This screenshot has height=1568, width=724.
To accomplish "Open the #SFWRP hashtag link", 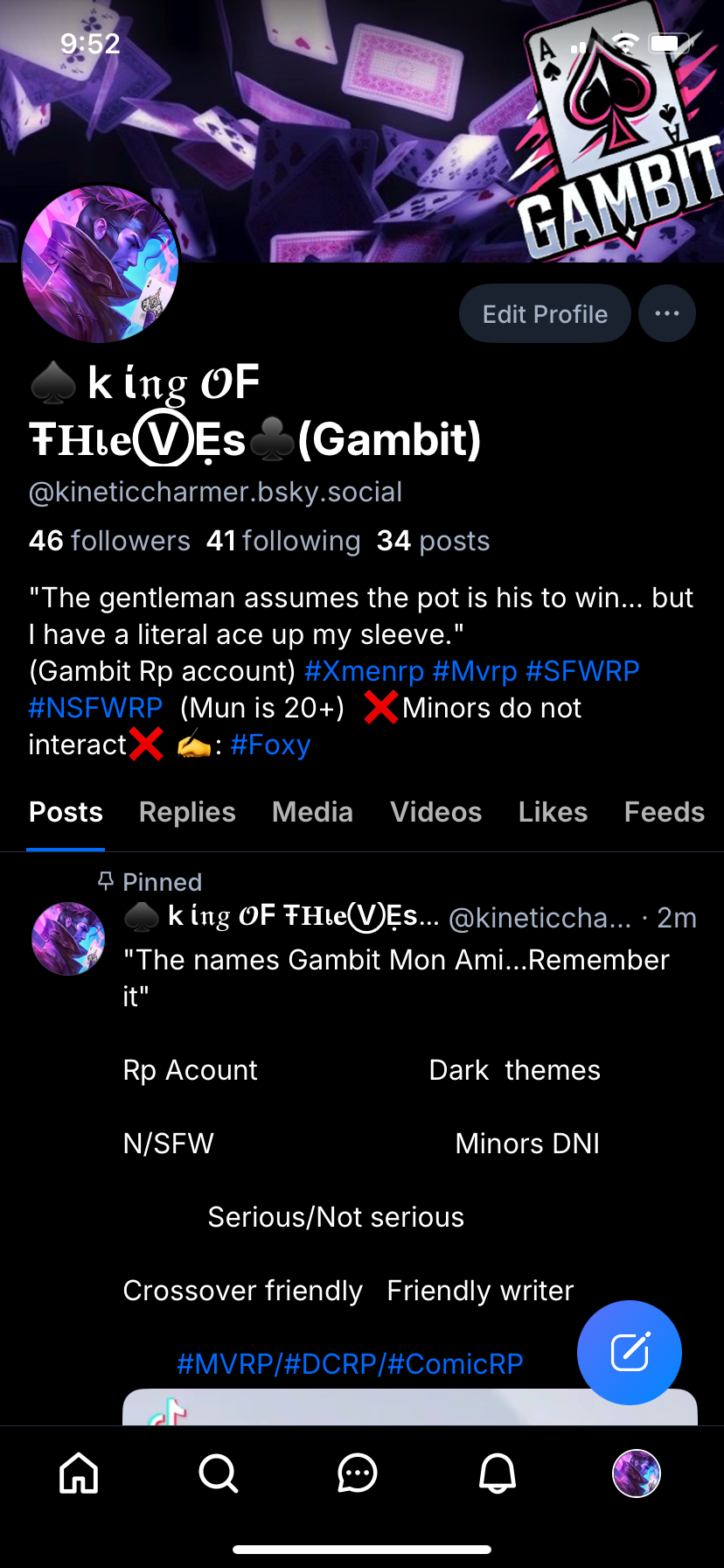I will [x=582, y=671].
